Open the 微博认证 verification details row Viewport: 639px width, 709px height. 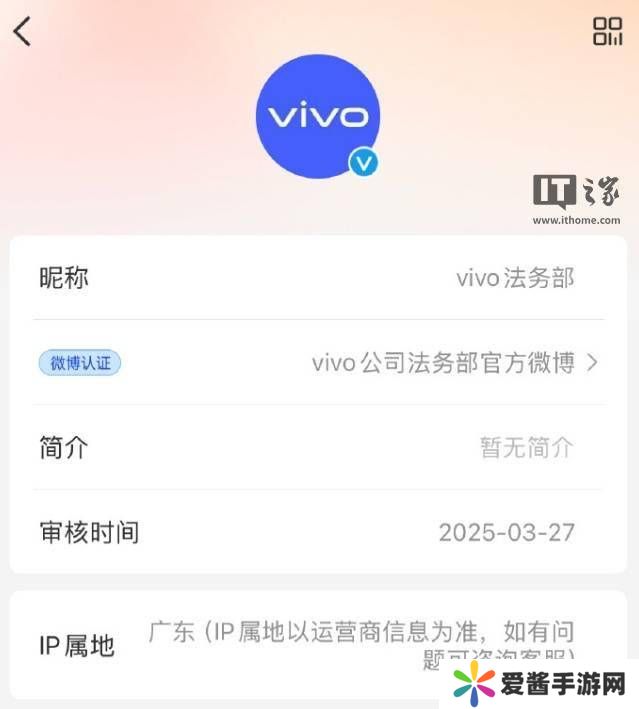319,363
